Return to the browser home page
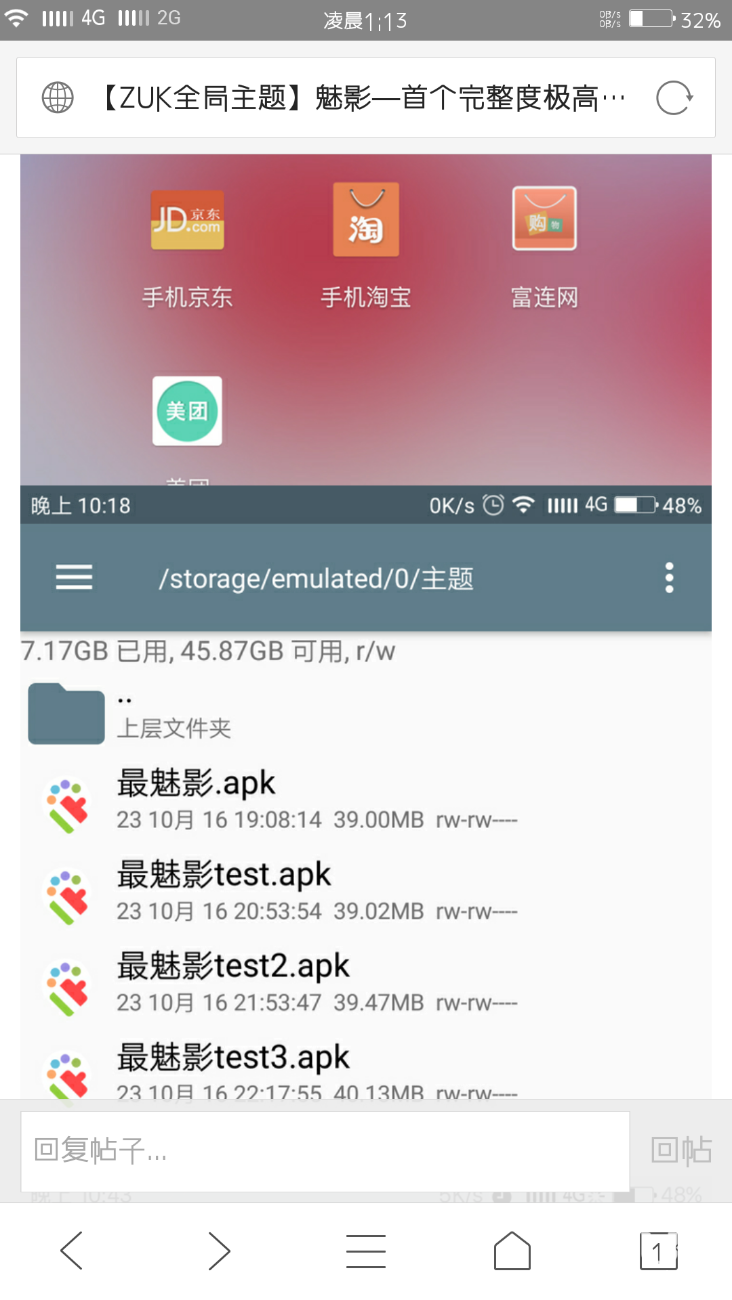Viewport: 732px width, 1300px height. (x=512, y=1251)
